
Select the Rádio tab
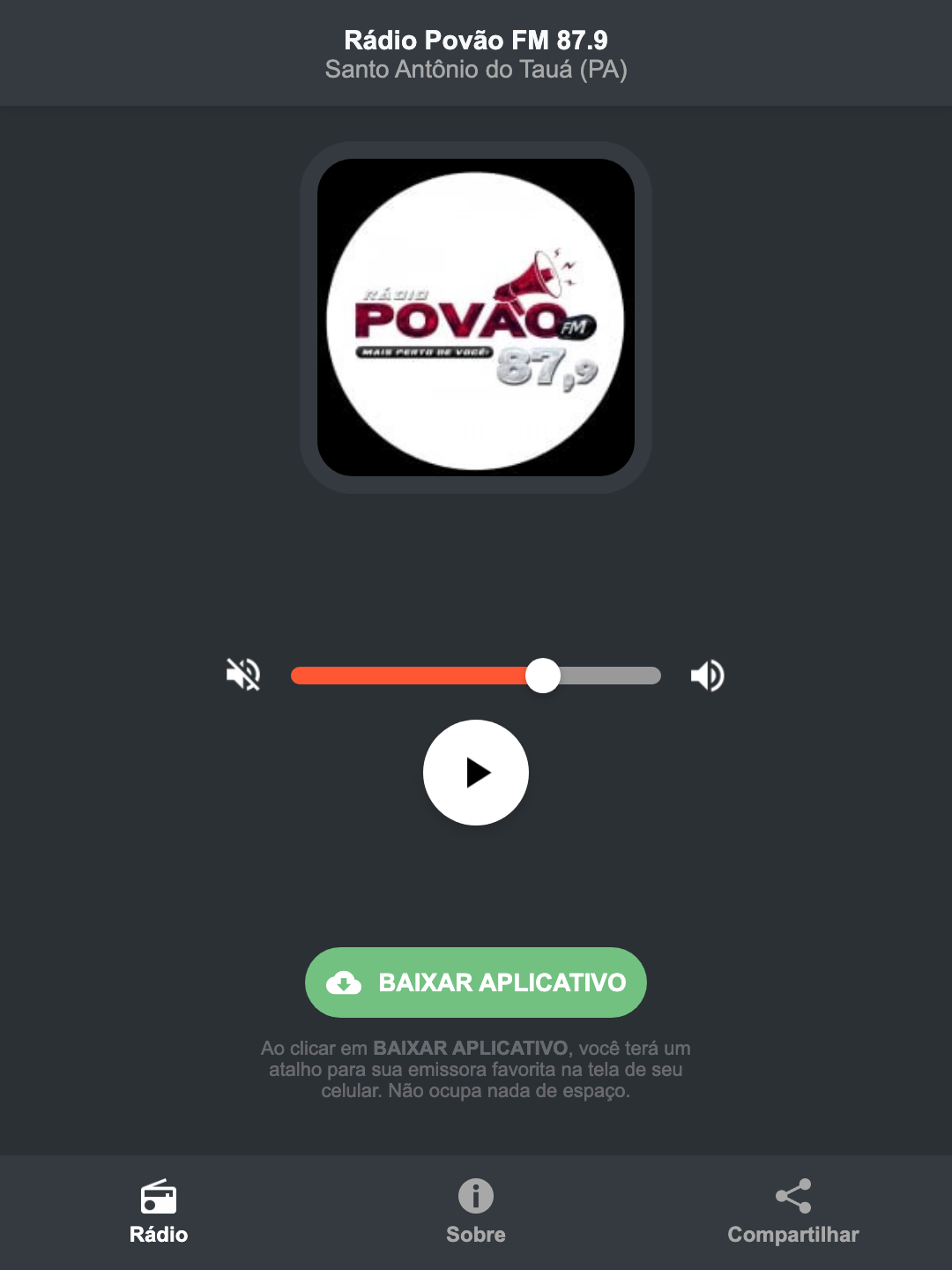click(159, 1234)
